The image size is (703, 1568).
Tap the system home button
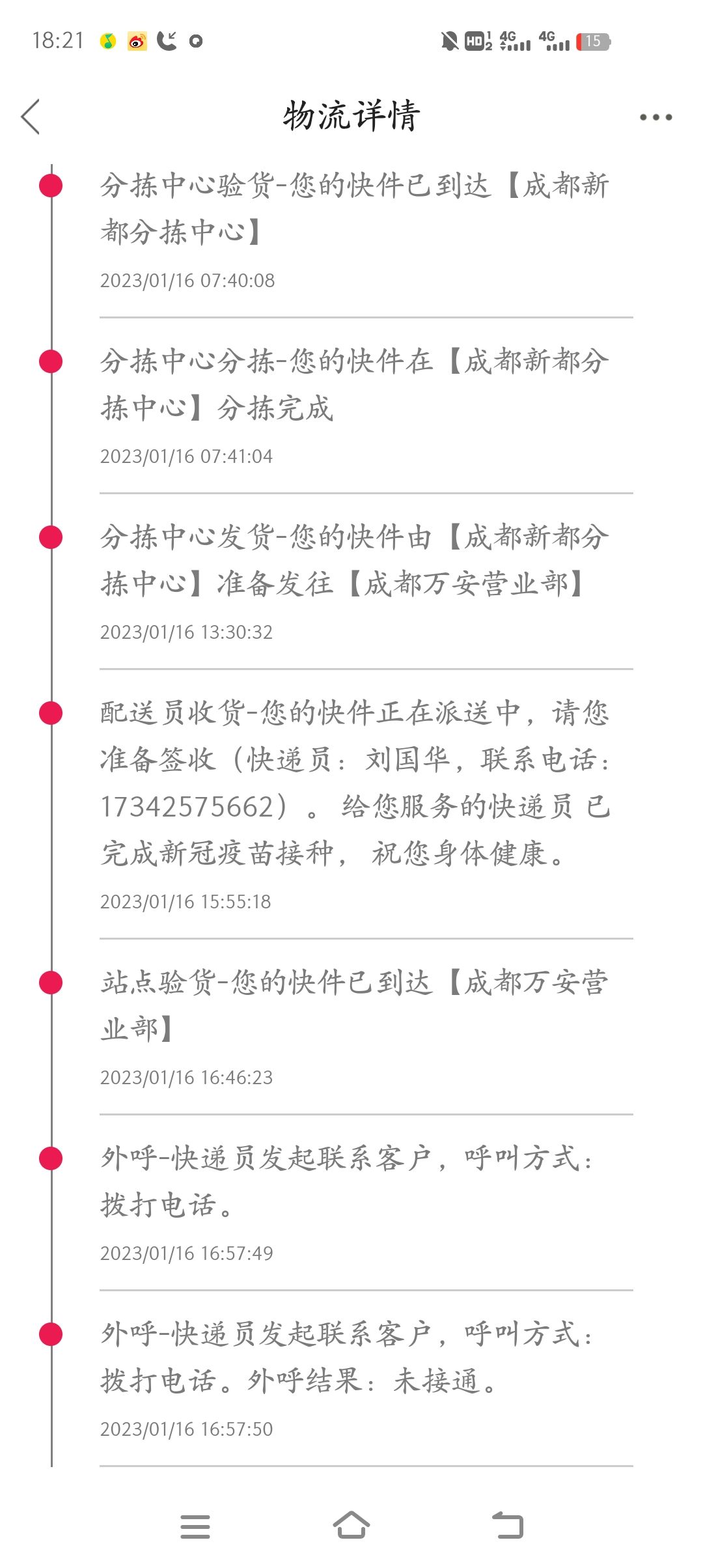point(351,1525)
